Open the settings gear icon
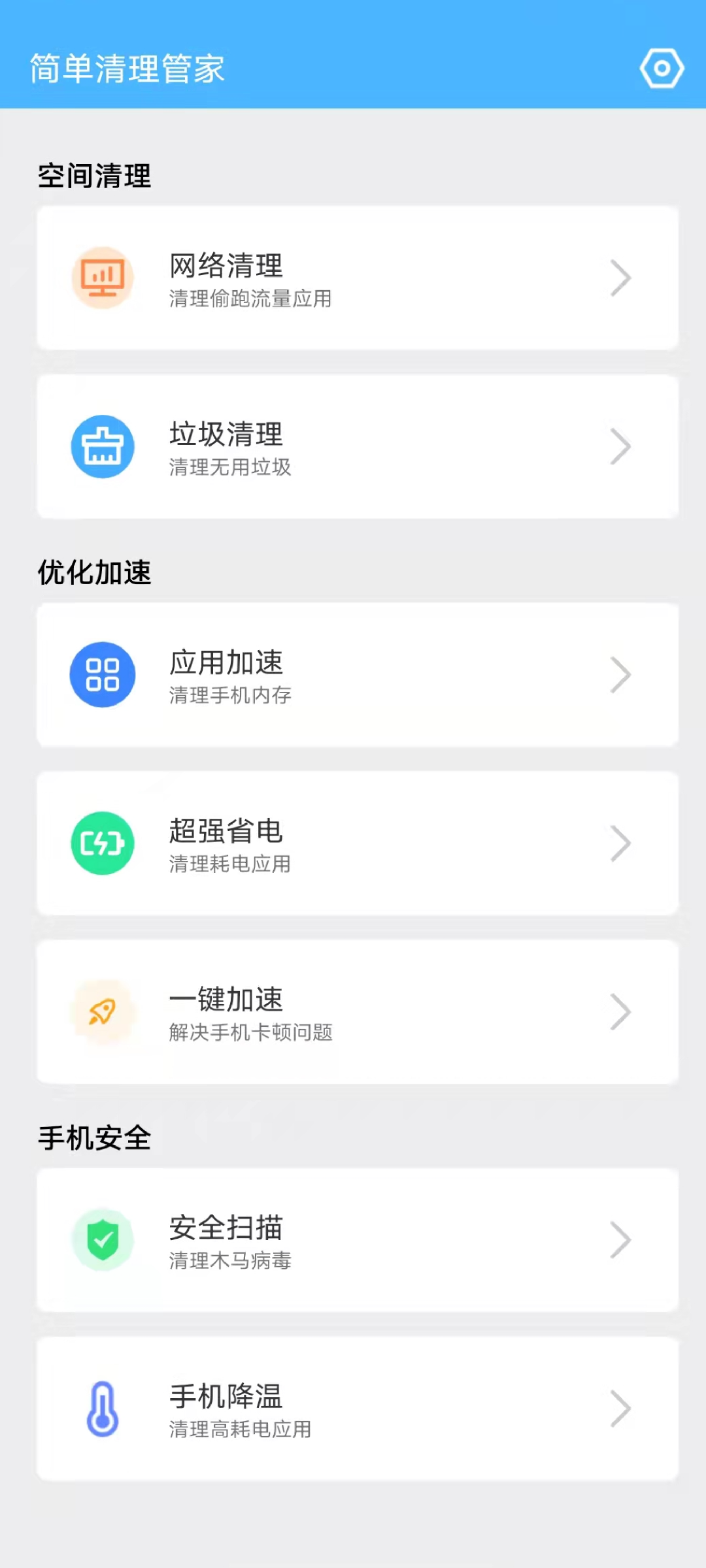This screenshot has width=706, height=1568. [662, 67]
